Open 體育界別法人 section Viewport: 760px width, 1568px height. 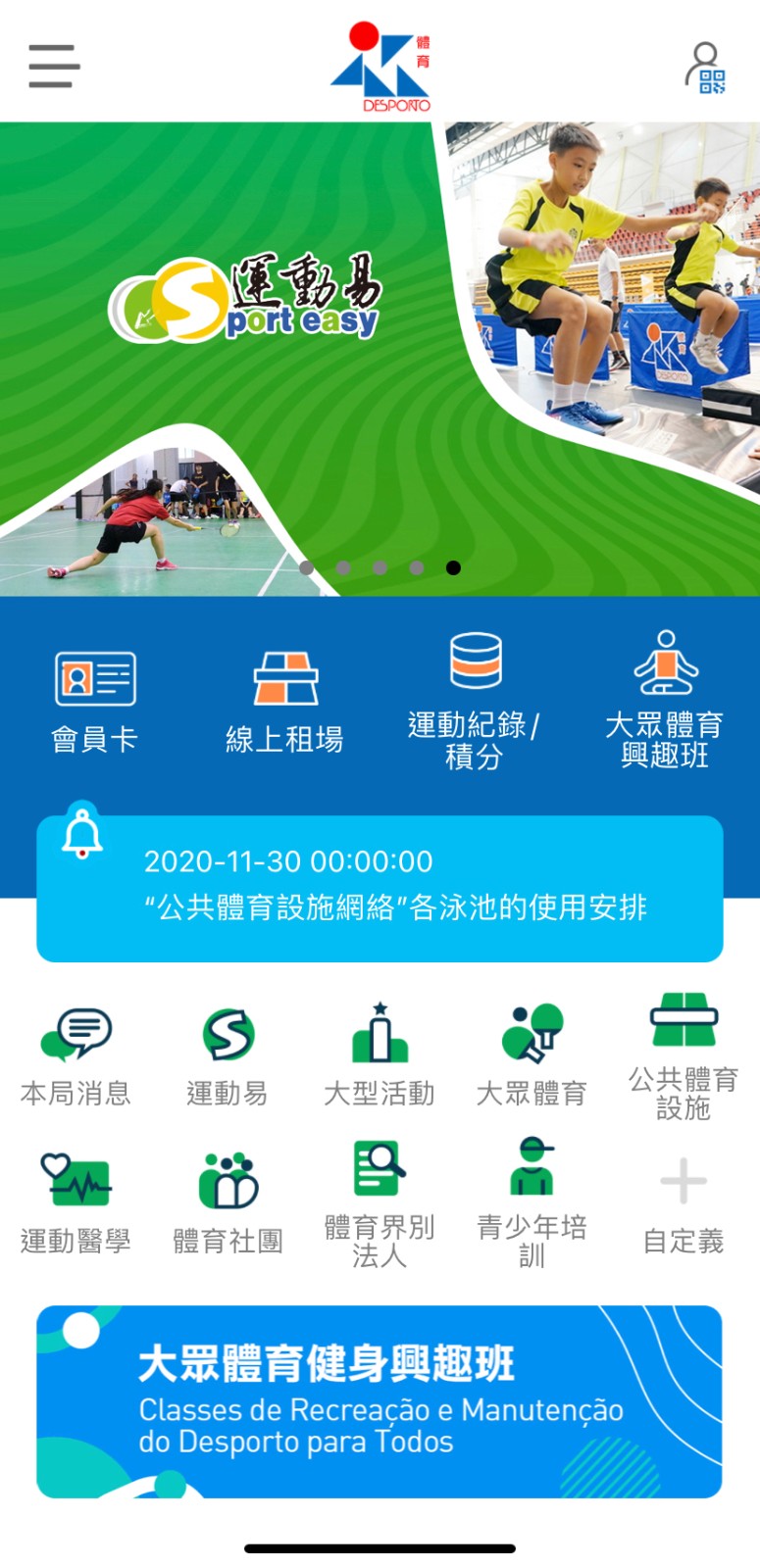click(x=380, y=1204)
